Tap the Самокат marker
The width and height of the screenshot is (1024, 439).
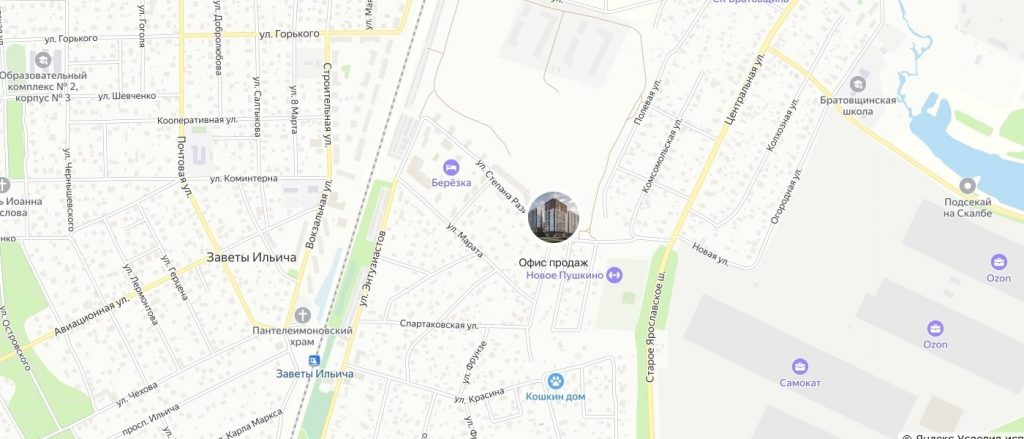click(x=799, y=366)
